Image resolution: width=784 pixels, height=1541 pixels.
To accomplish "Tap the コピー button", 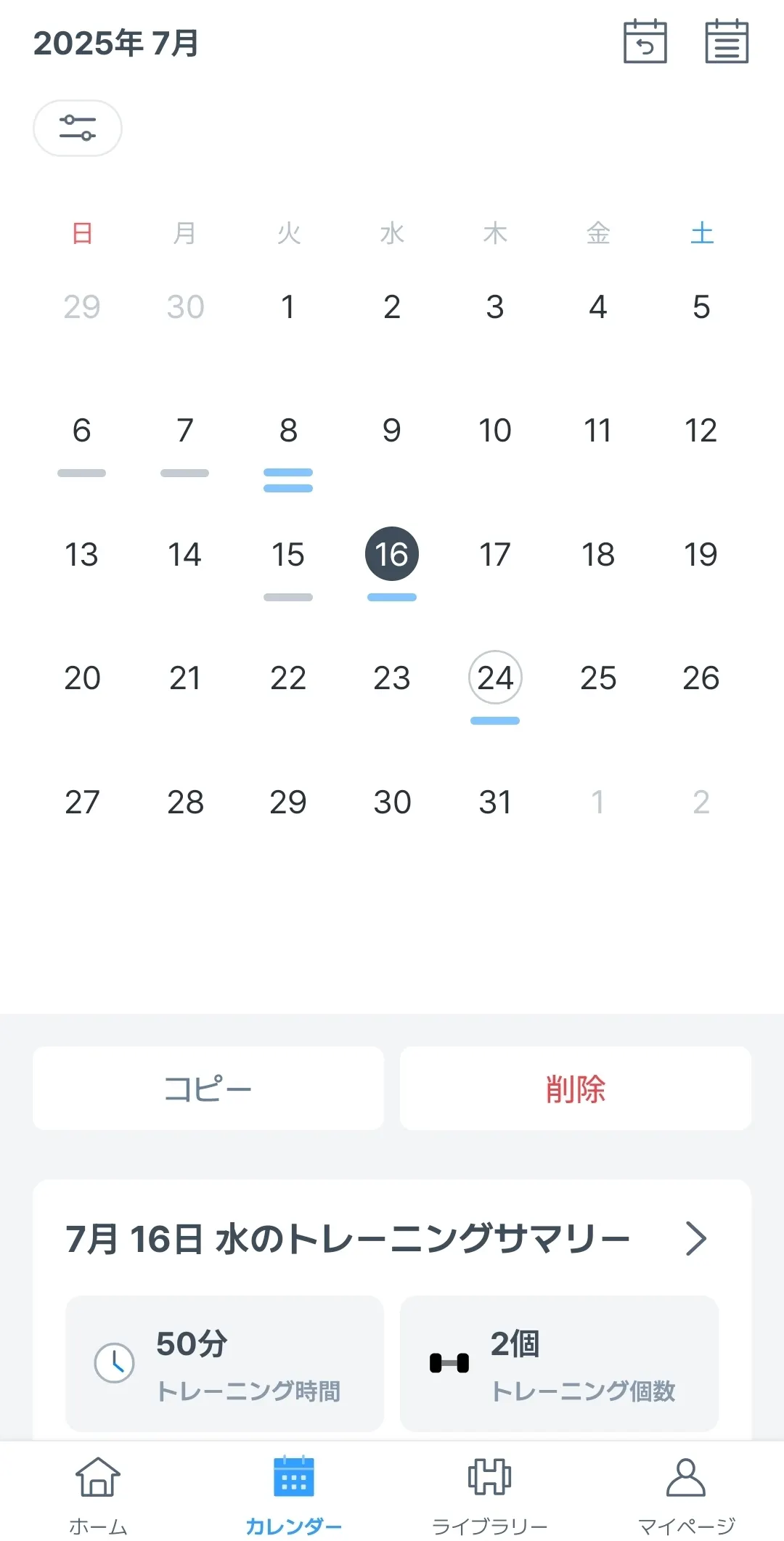I will click(x=208, y=1088).
